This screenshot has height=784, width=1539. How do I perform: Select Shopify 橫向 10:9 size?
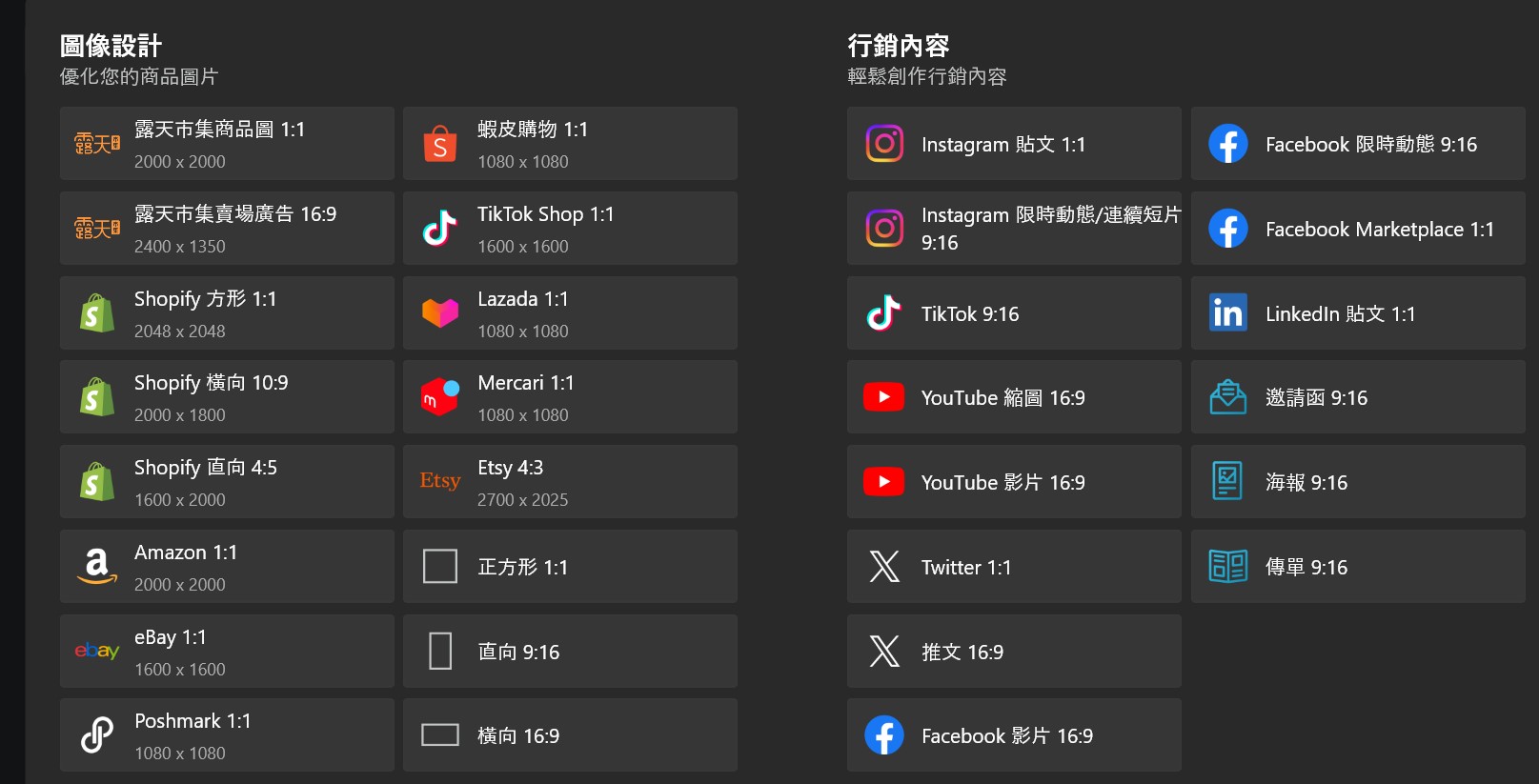click(227, 397)
